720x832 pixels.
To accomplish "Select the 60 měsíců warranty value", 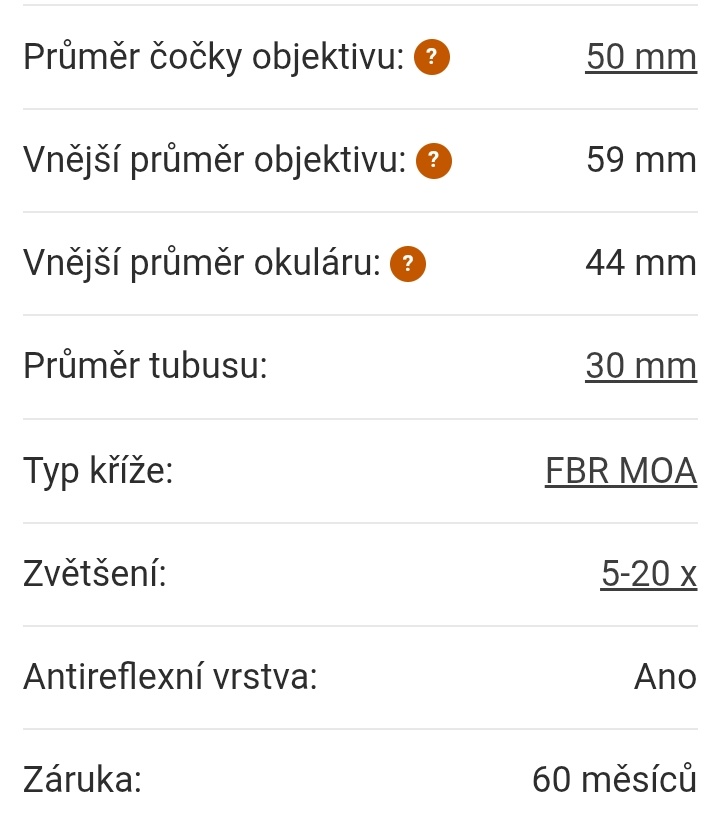I will pos(613,780).
